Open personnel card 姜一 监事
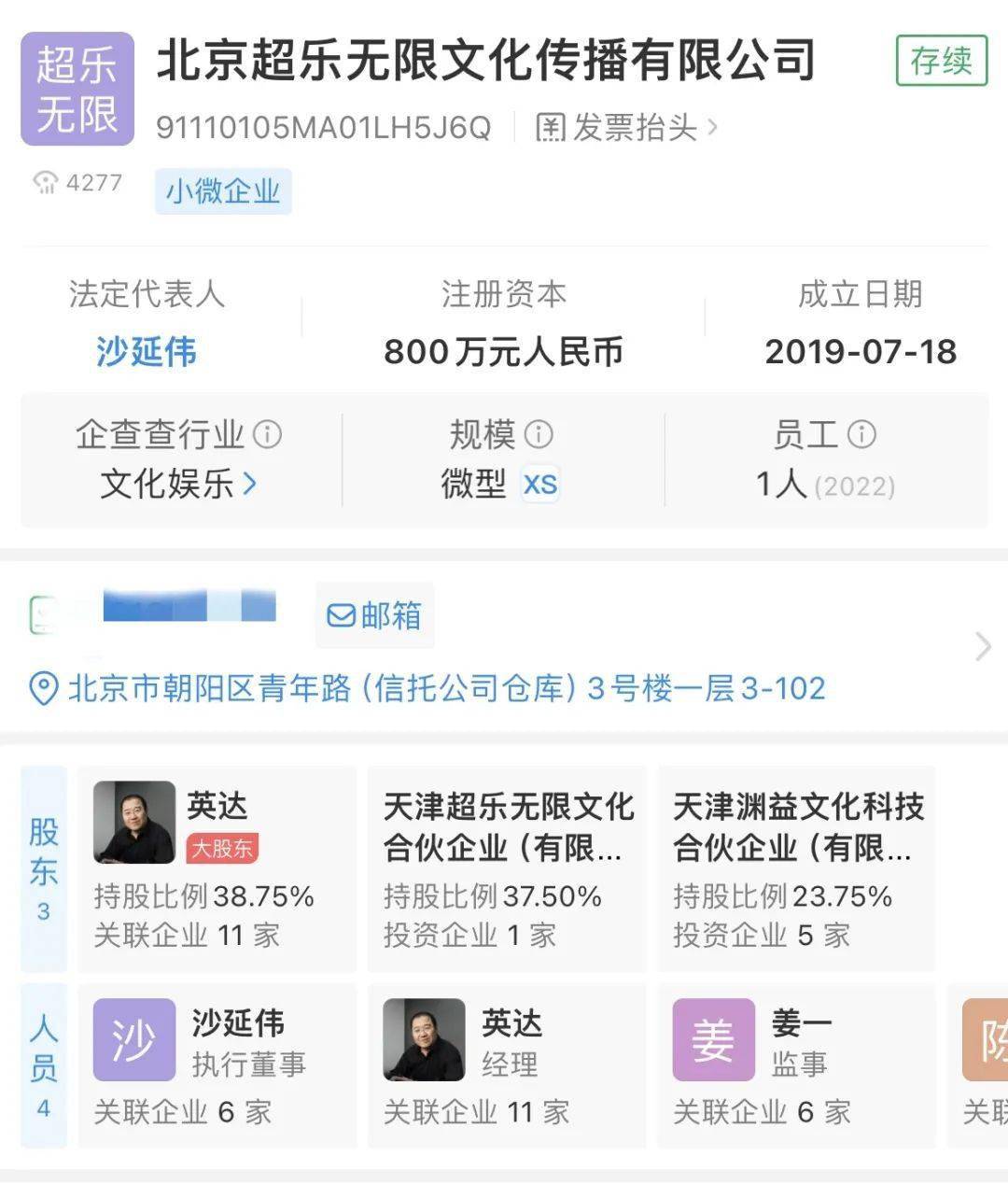The image size is (1008, 1184). pyautogui.click(x=796, y=1064)
